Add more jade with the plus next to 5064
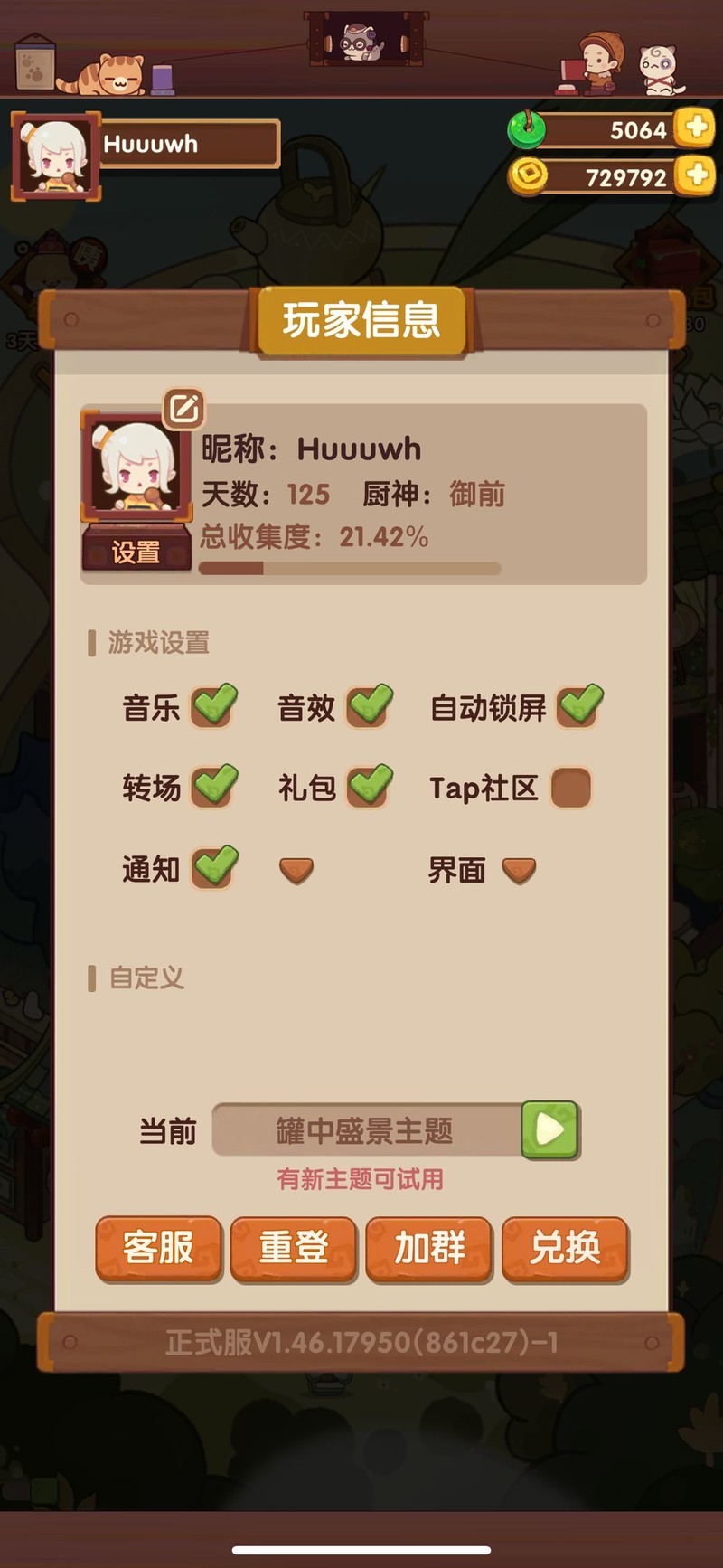 [x=696, y=128]
